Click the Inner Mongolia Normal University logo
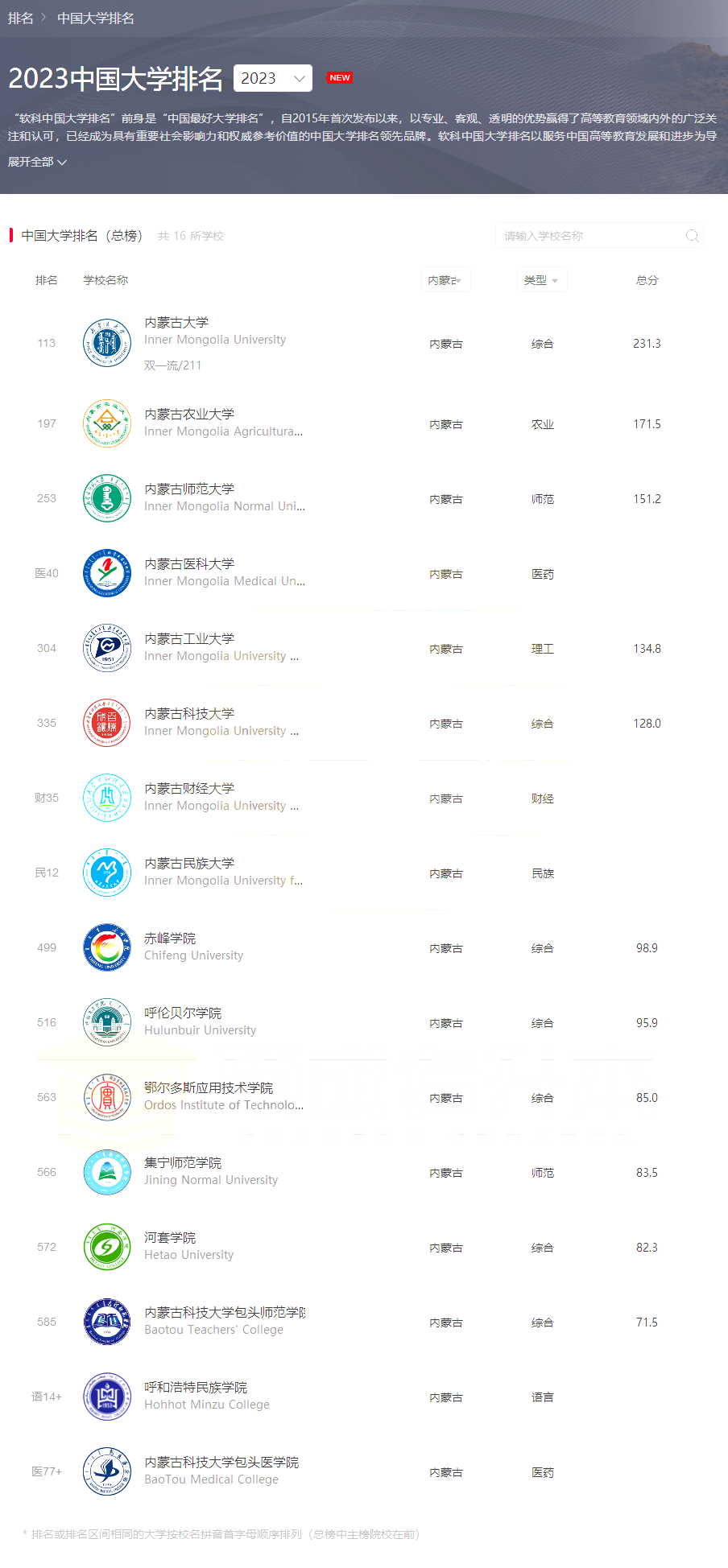The height and width of the screenshot is (1568, 728). click(106, 497)
